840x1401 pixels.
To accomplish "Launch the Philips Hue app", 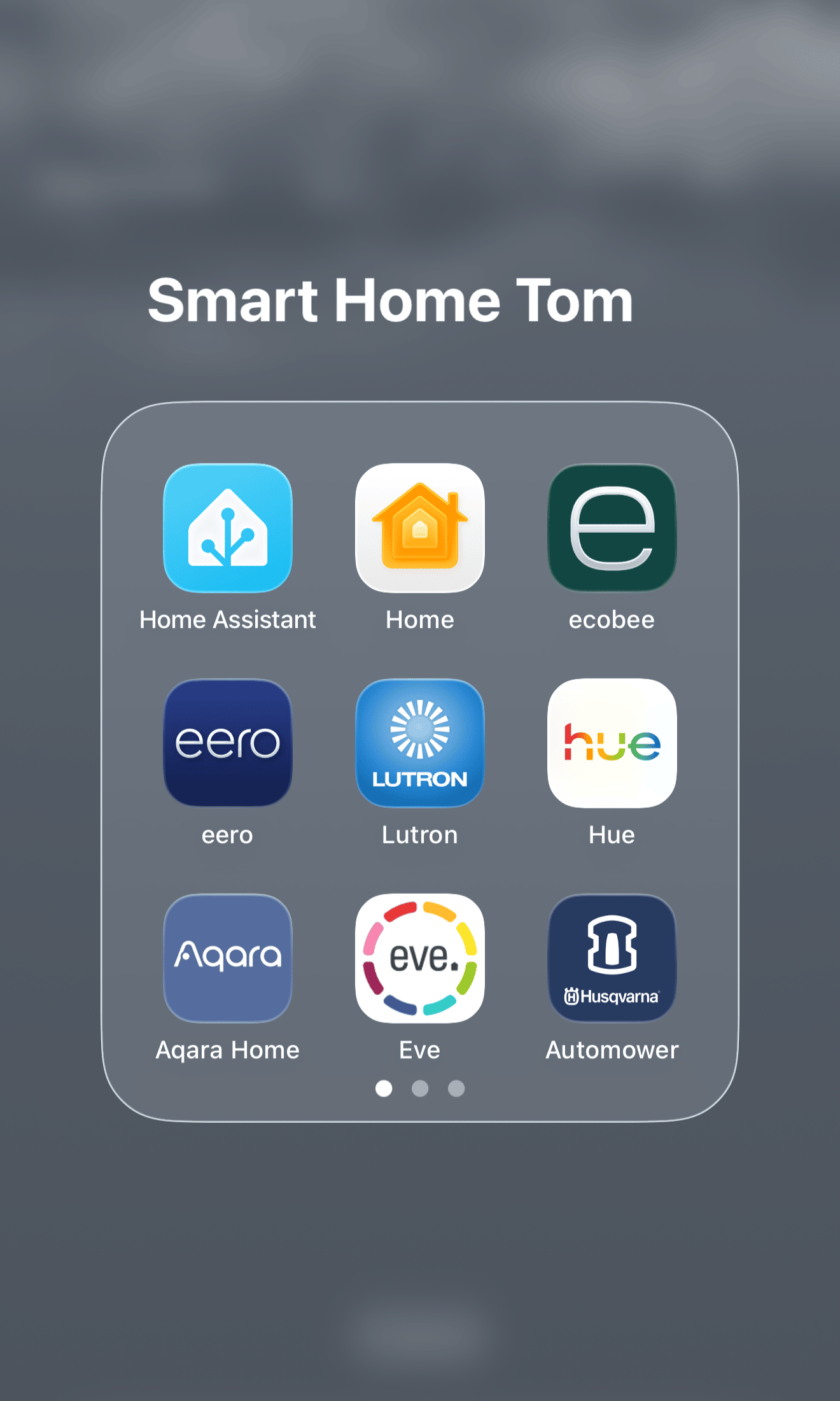I will pyautogui.click(x=612, y=743).
